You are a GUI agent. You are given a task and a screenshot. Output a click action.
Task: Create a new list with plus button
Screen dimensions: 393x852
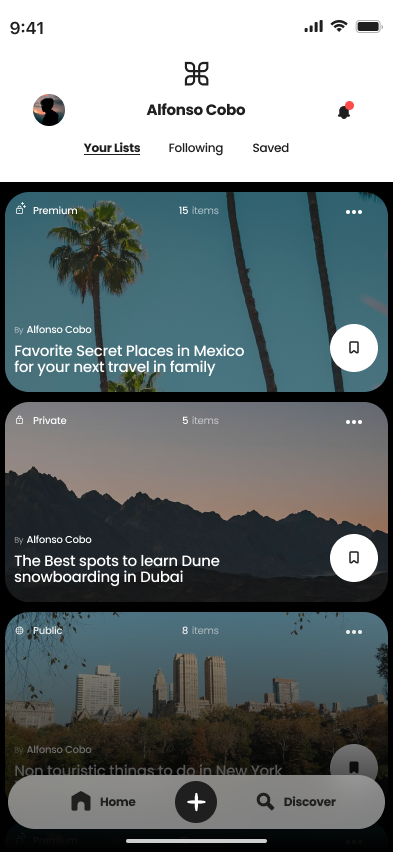click(196, 802)
